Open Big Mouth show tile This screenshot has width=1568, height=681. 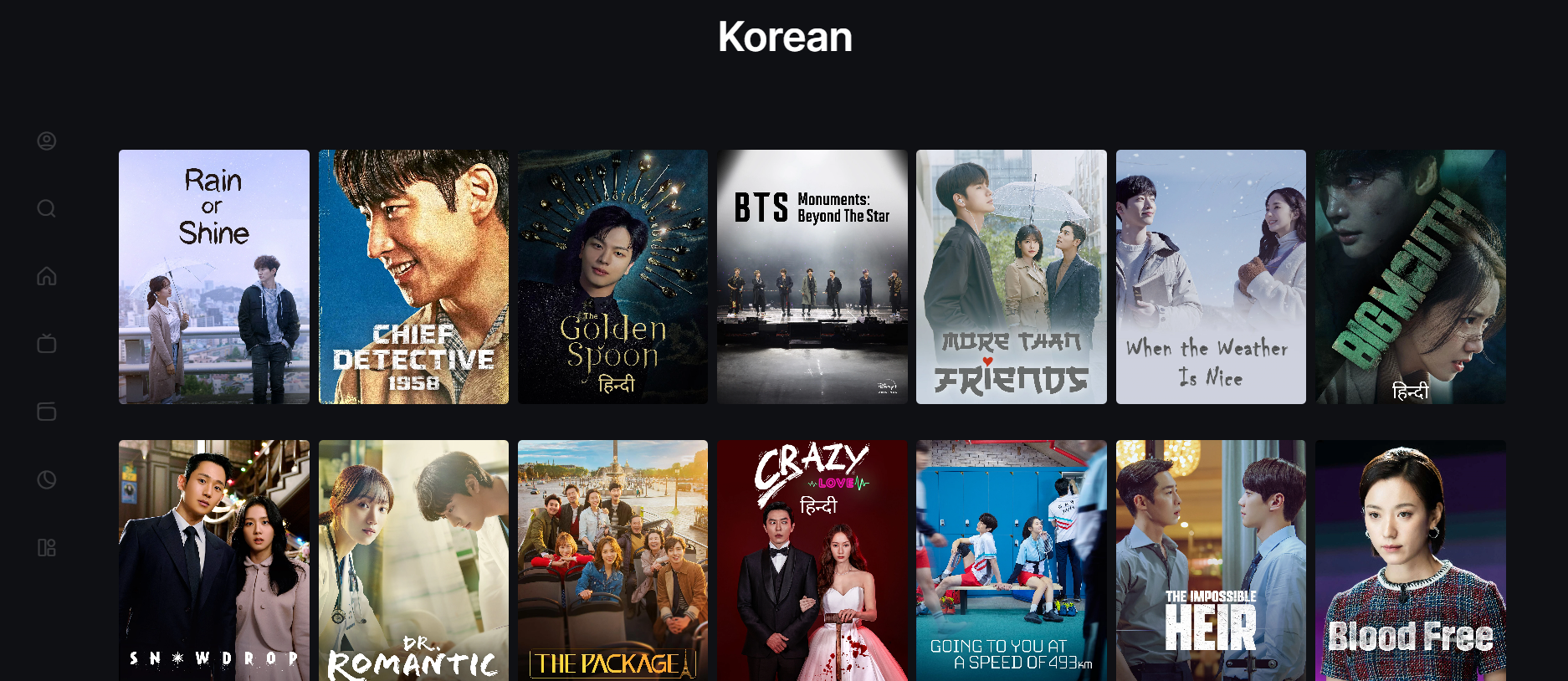tap(1410, 277)
